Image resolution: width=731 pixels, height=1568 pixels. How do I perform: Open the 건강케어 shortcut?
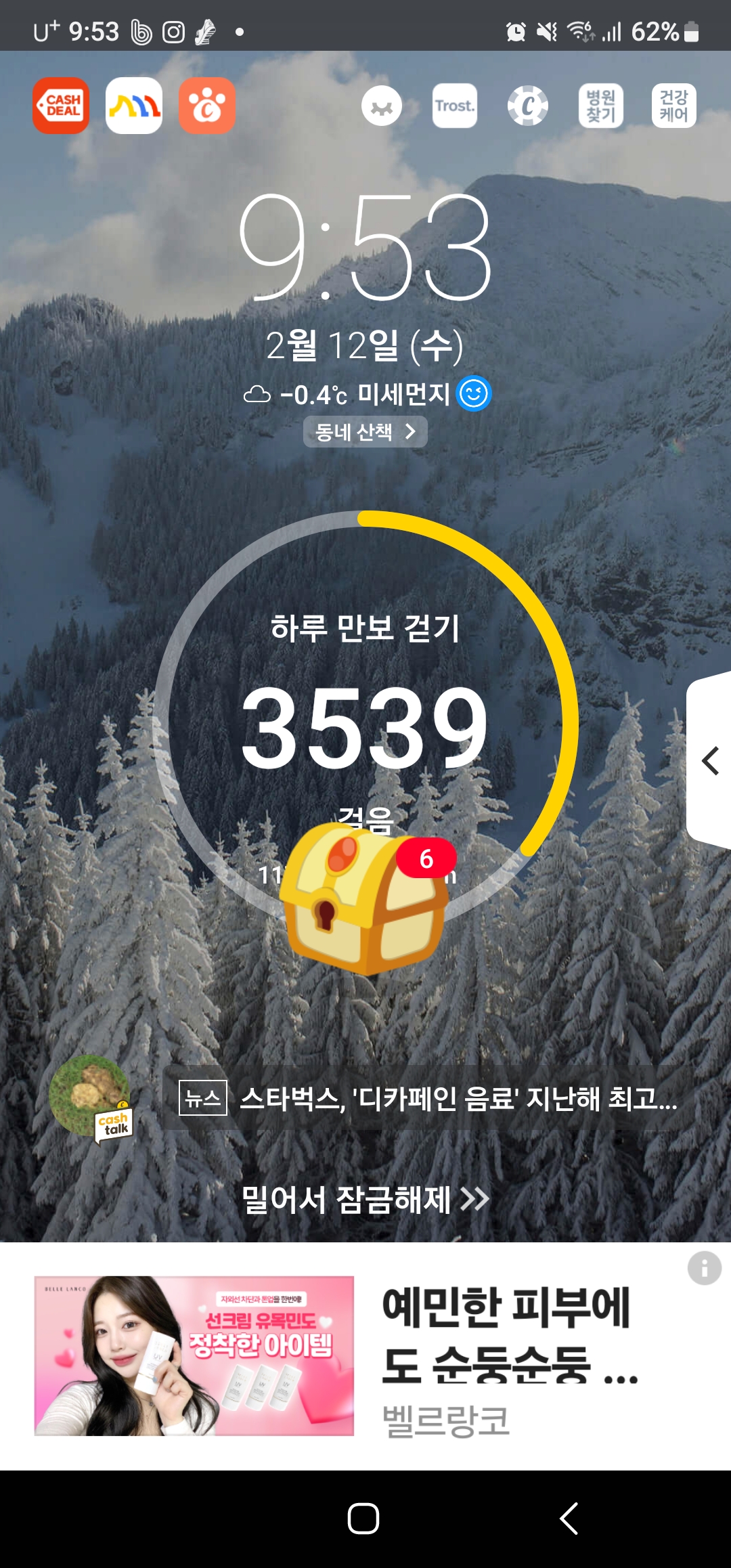point(674,106)
